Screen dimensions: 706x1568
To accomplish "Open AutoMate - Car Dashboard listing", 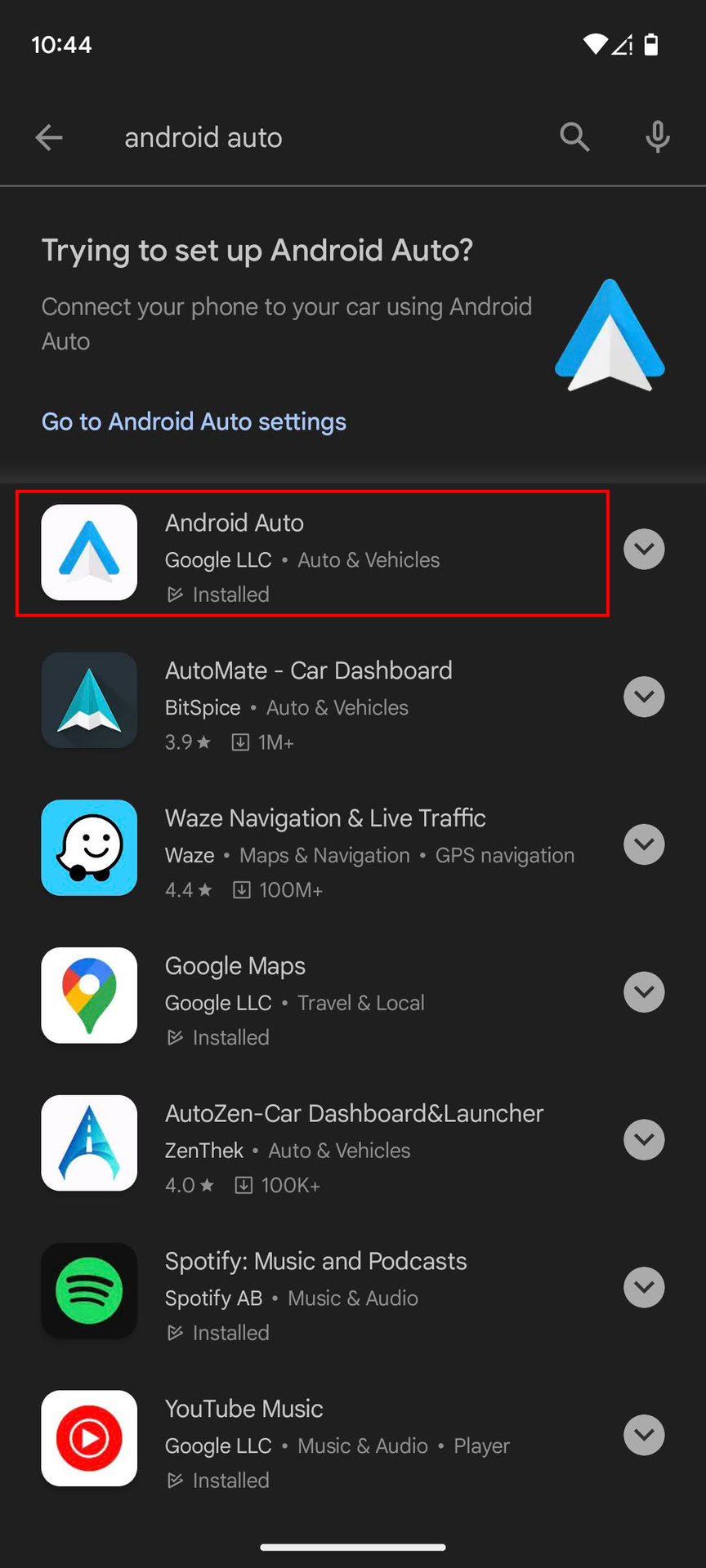I will [311, 700].
